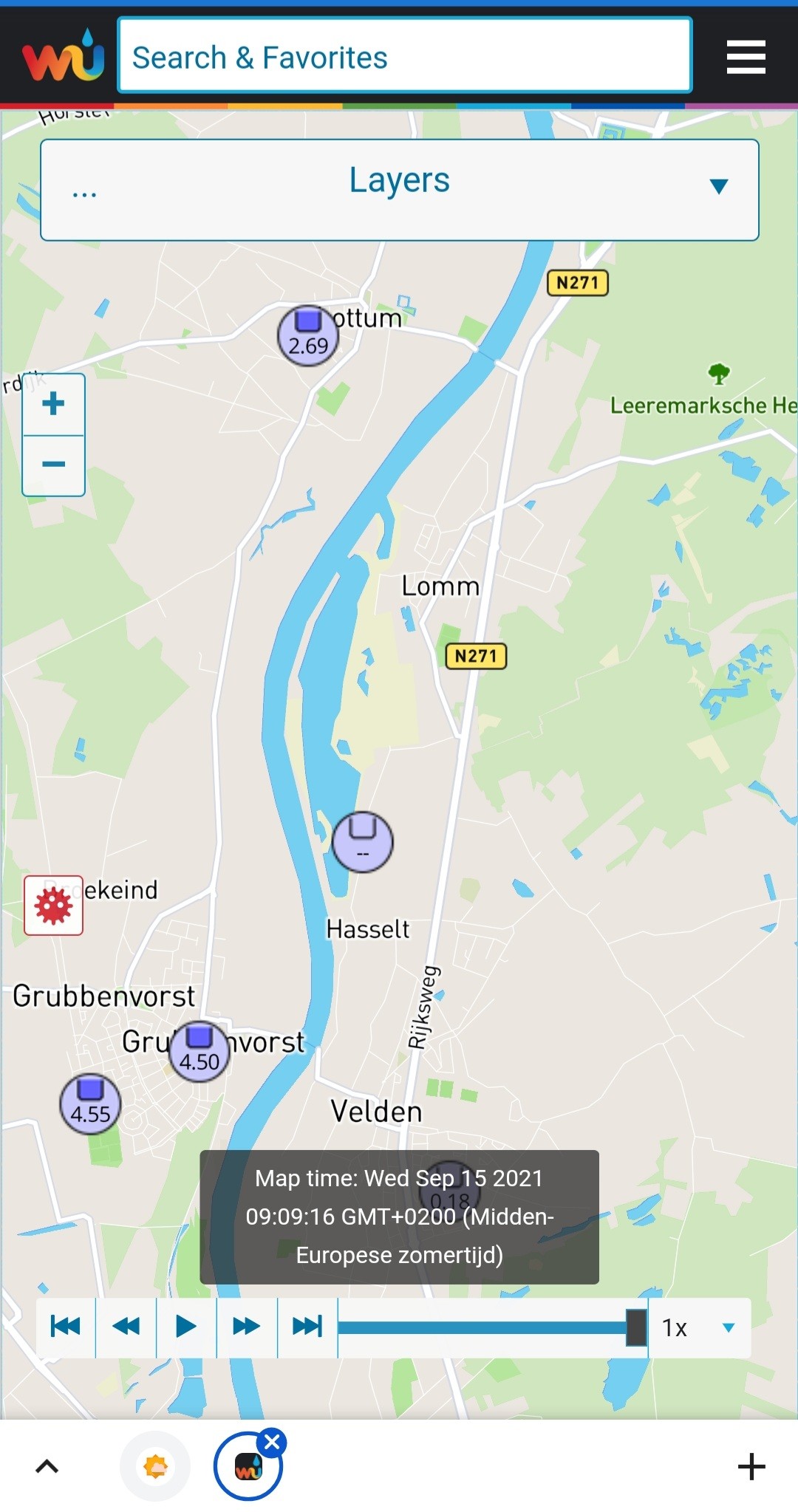The image size is (798, 1512).
Task: Expand the bottom bar with the up chevron
Action: [x=47, y=1466]
